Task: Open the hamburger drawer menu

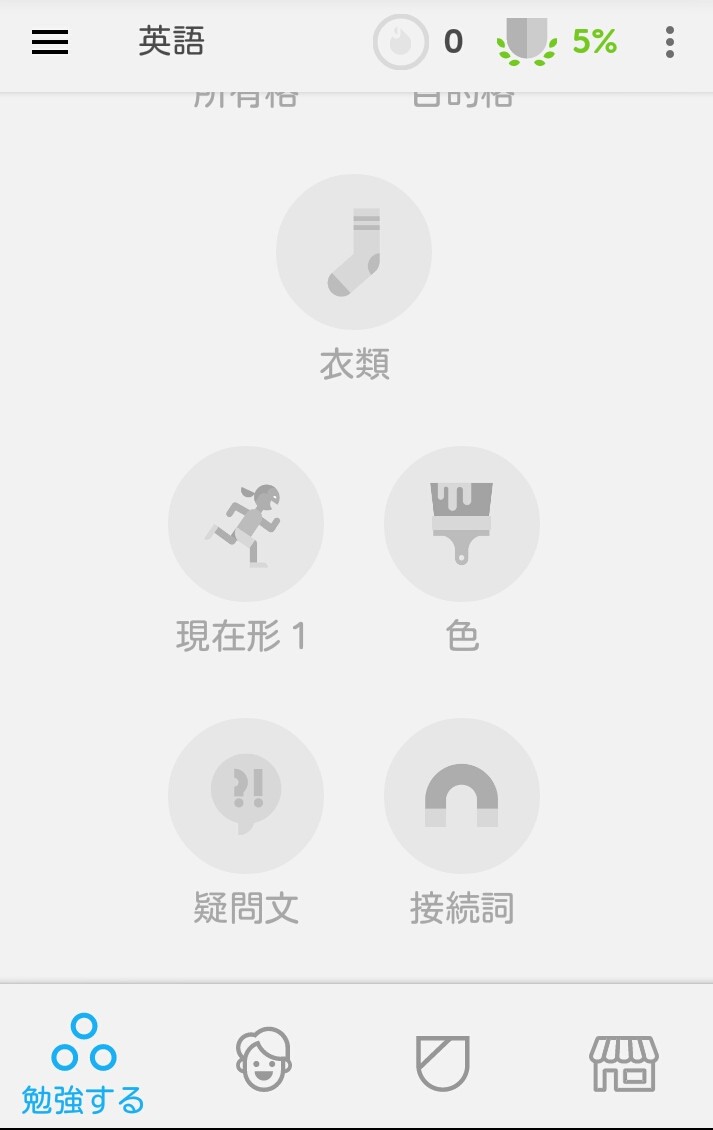Action: point(50,42)
